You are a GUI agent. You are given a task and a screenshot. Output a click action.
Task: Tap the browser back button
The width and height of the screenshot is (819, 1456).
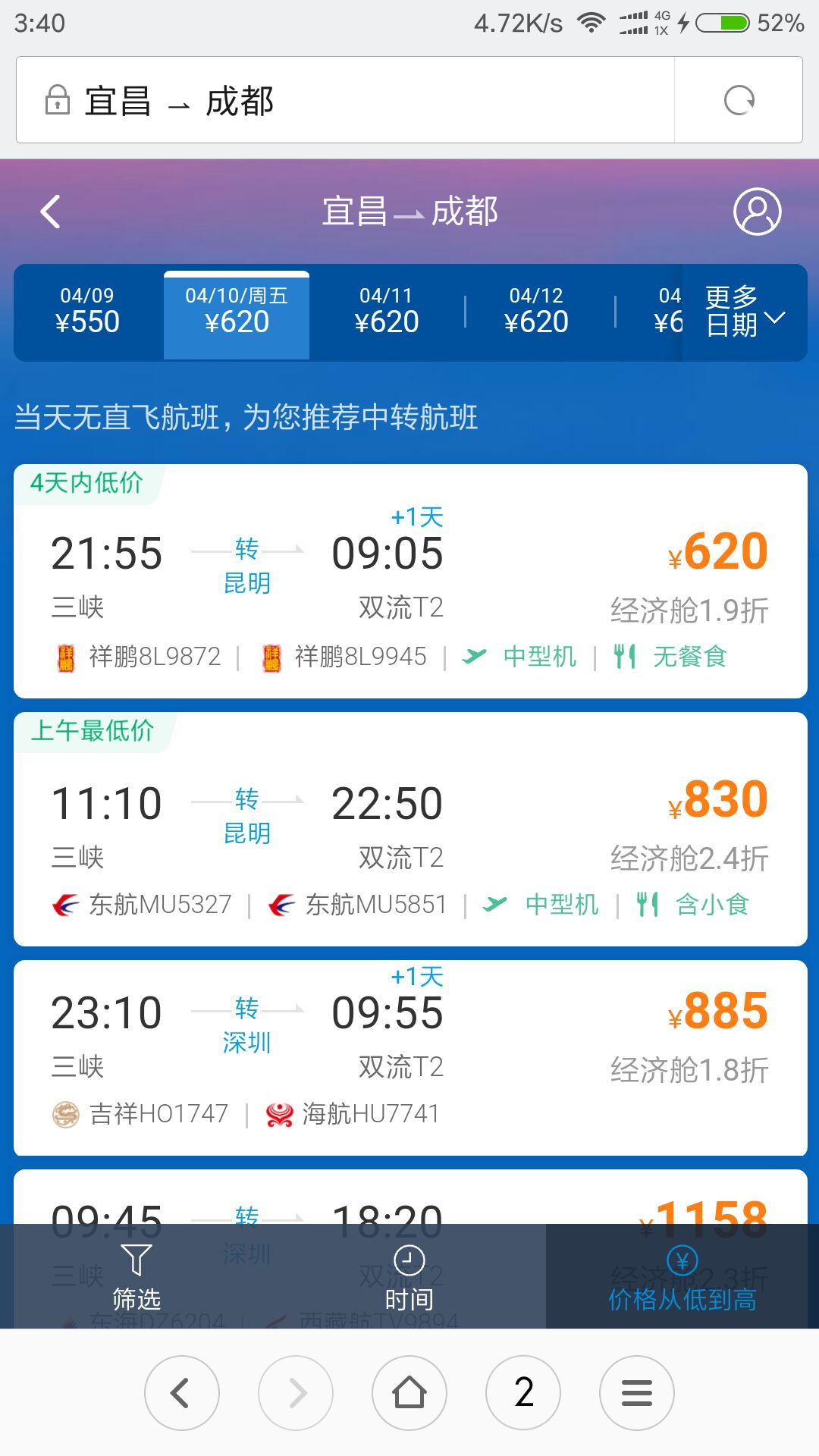click(x=182, y=1393)
